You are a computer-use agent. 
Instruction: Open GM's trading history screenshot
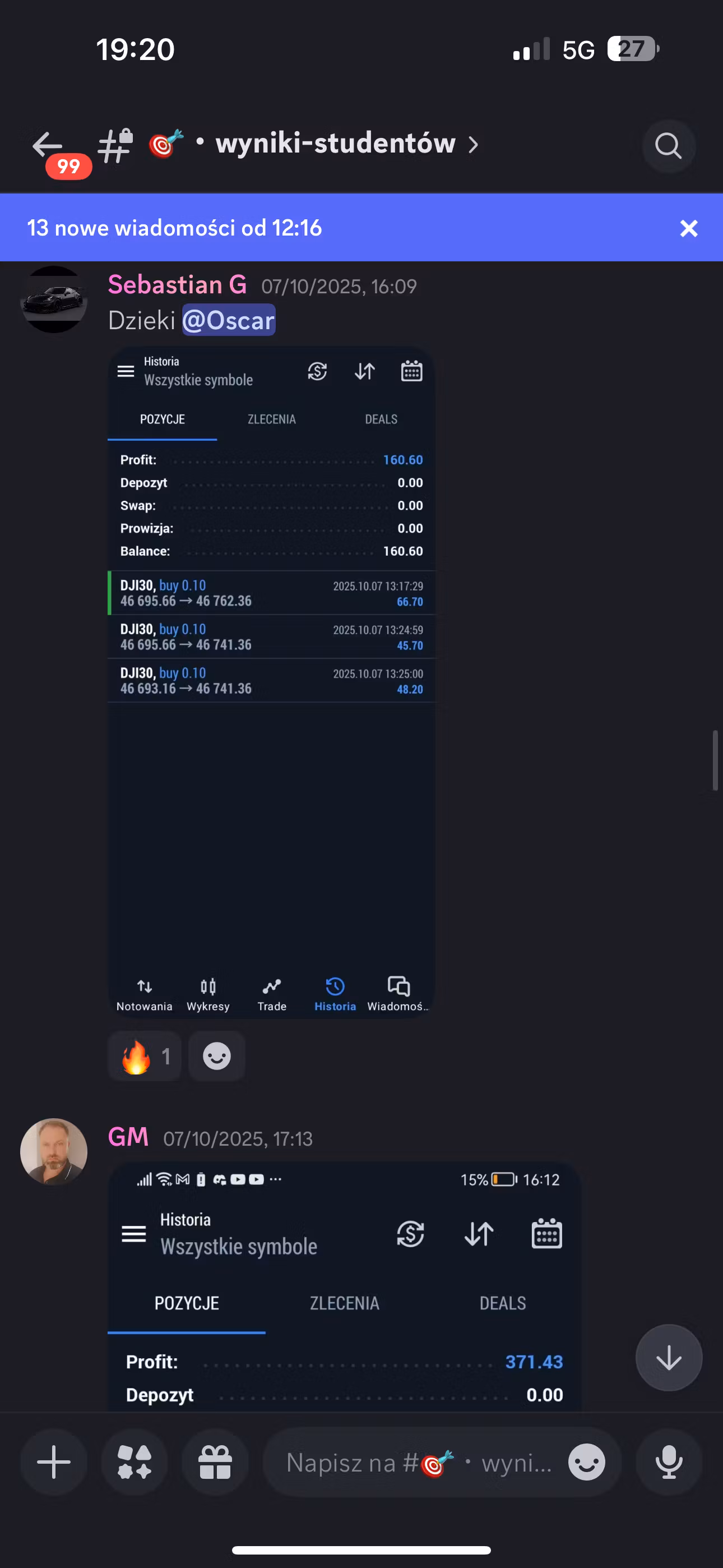click(x=345, y=1287)
